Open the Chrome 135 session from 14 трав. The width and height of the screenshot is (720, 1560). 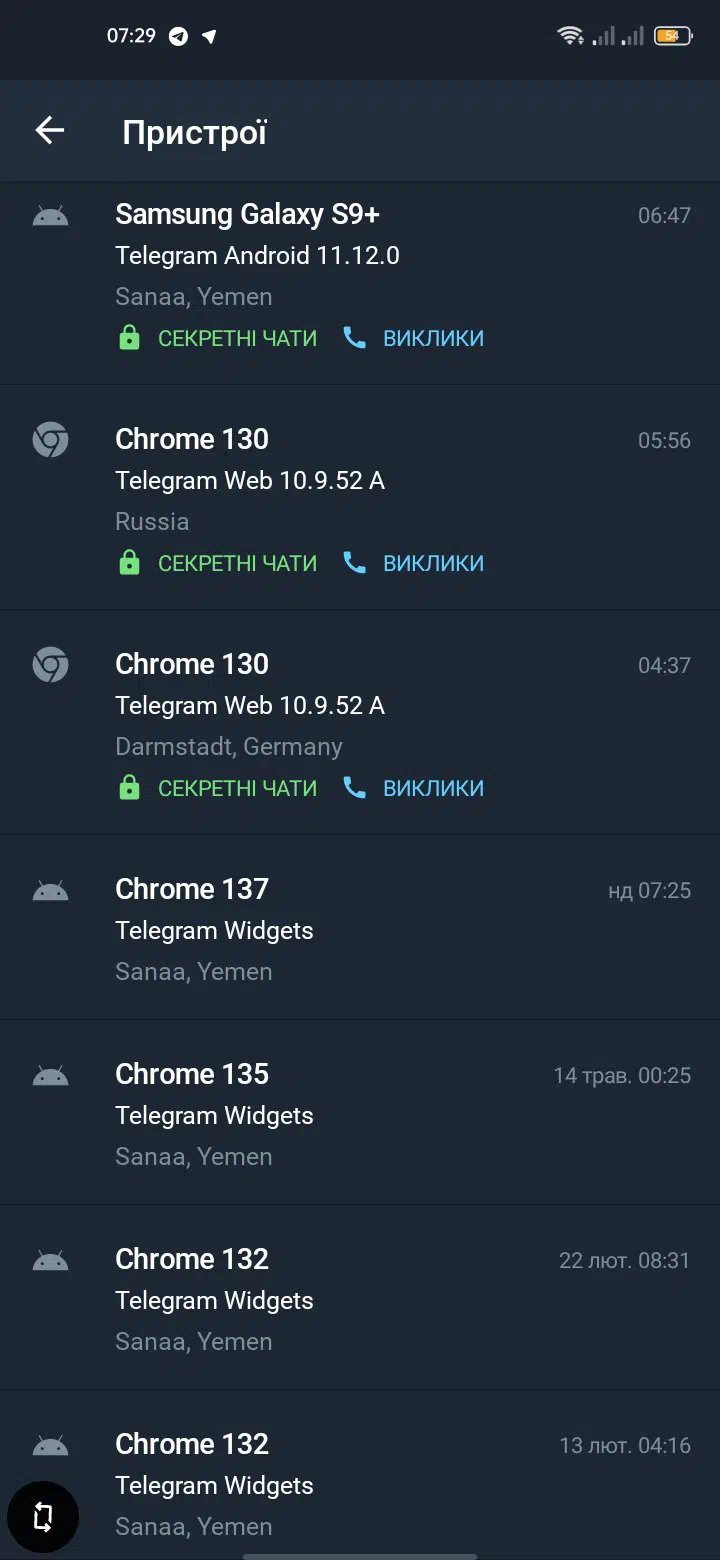pyautogui.click(x=360, y=1113)
